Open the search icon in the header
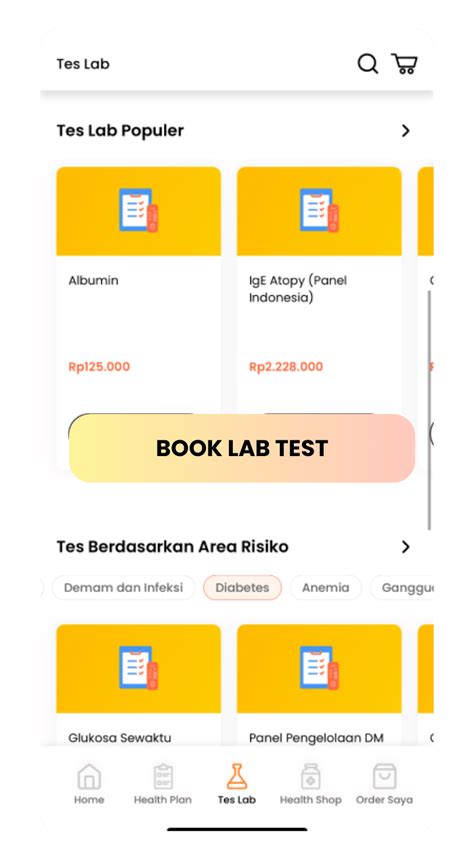Screen dimensions: 474x842 click(x=368, y=64)
